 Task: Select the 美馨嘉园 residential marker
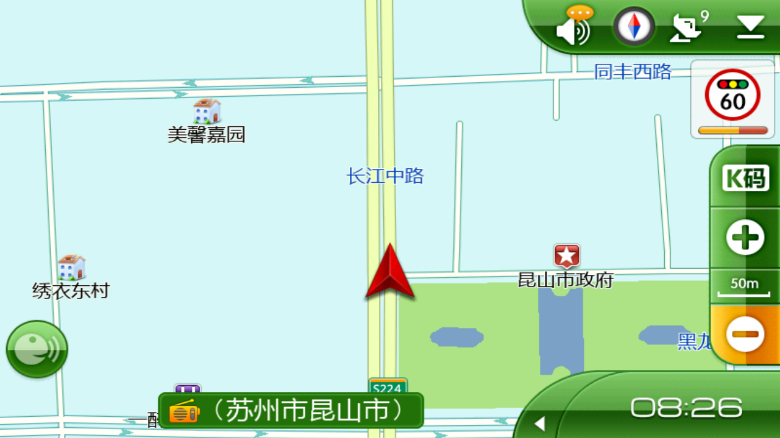207,111
